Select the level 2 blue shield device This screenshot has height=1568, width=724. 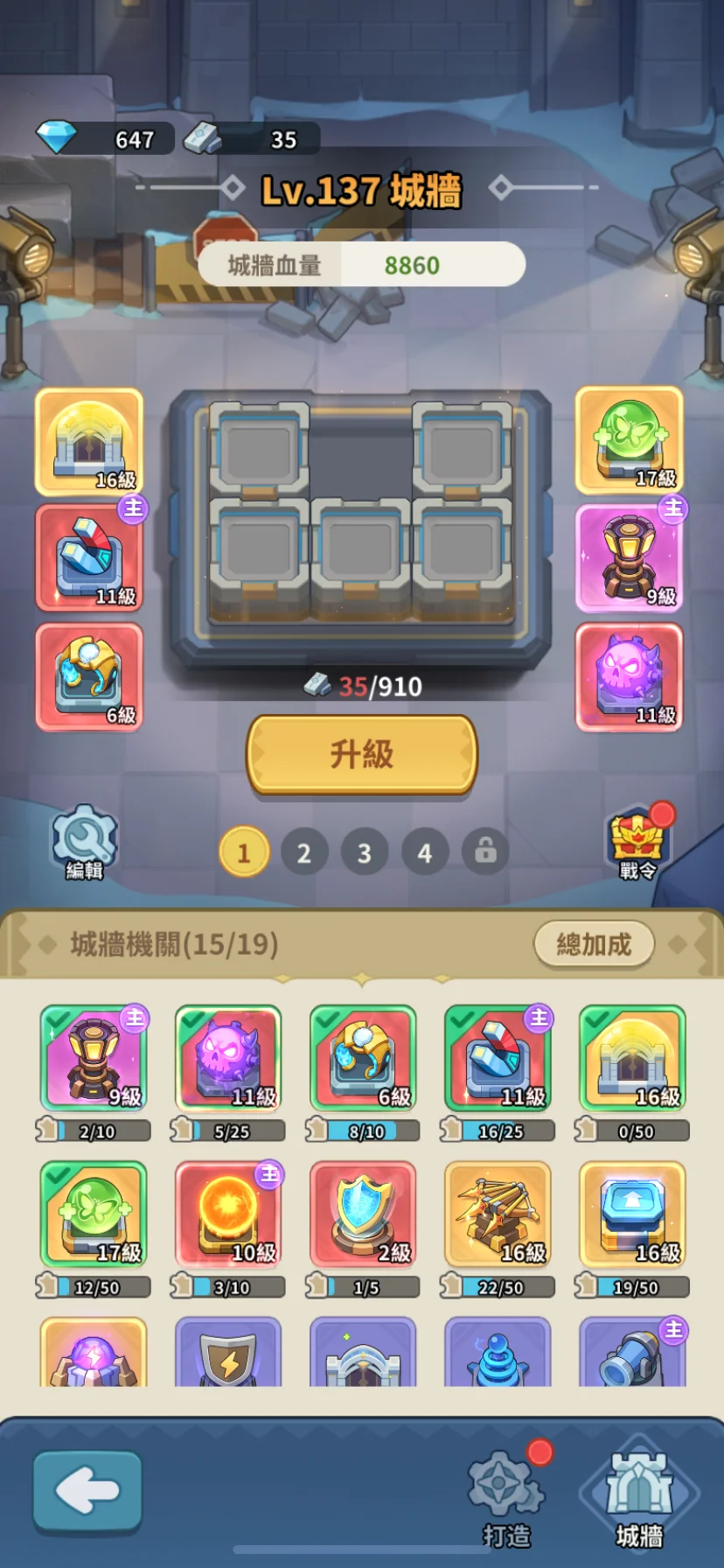coord(363,1215)
